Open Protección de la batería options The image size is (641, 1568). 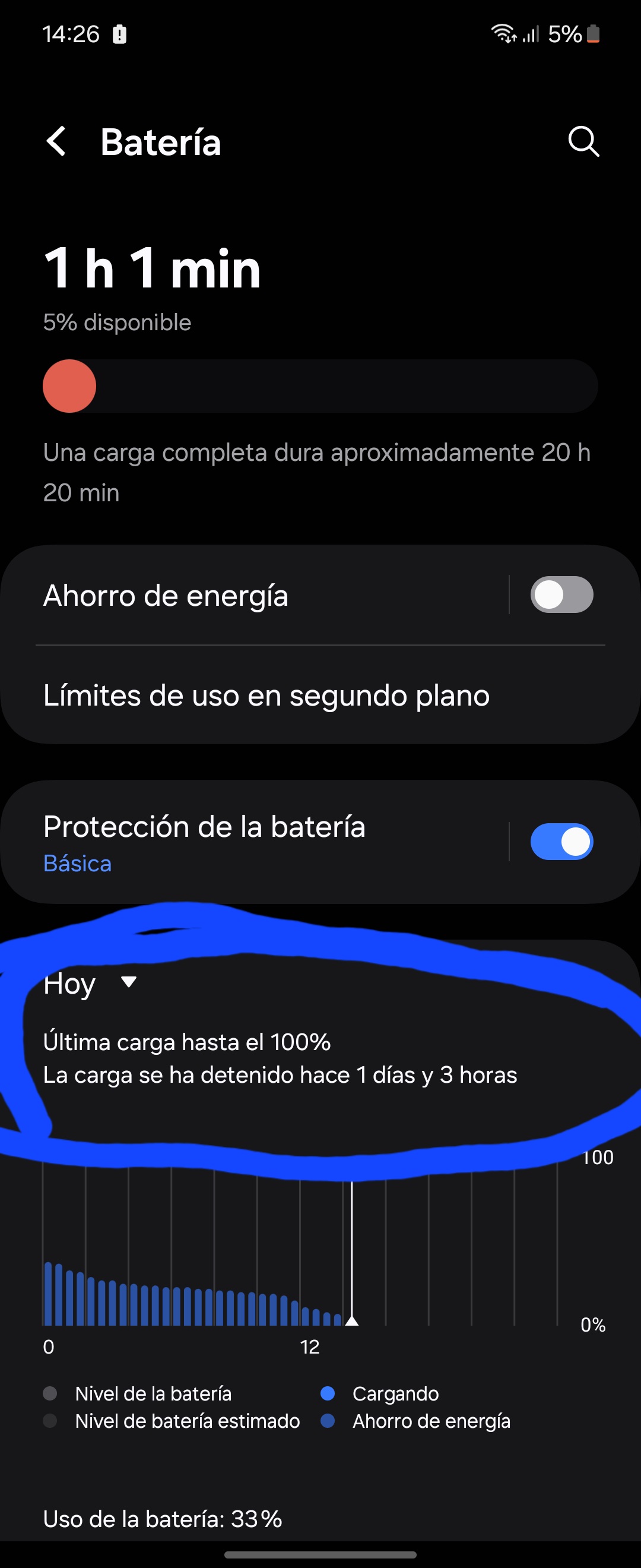pos(243,842)
